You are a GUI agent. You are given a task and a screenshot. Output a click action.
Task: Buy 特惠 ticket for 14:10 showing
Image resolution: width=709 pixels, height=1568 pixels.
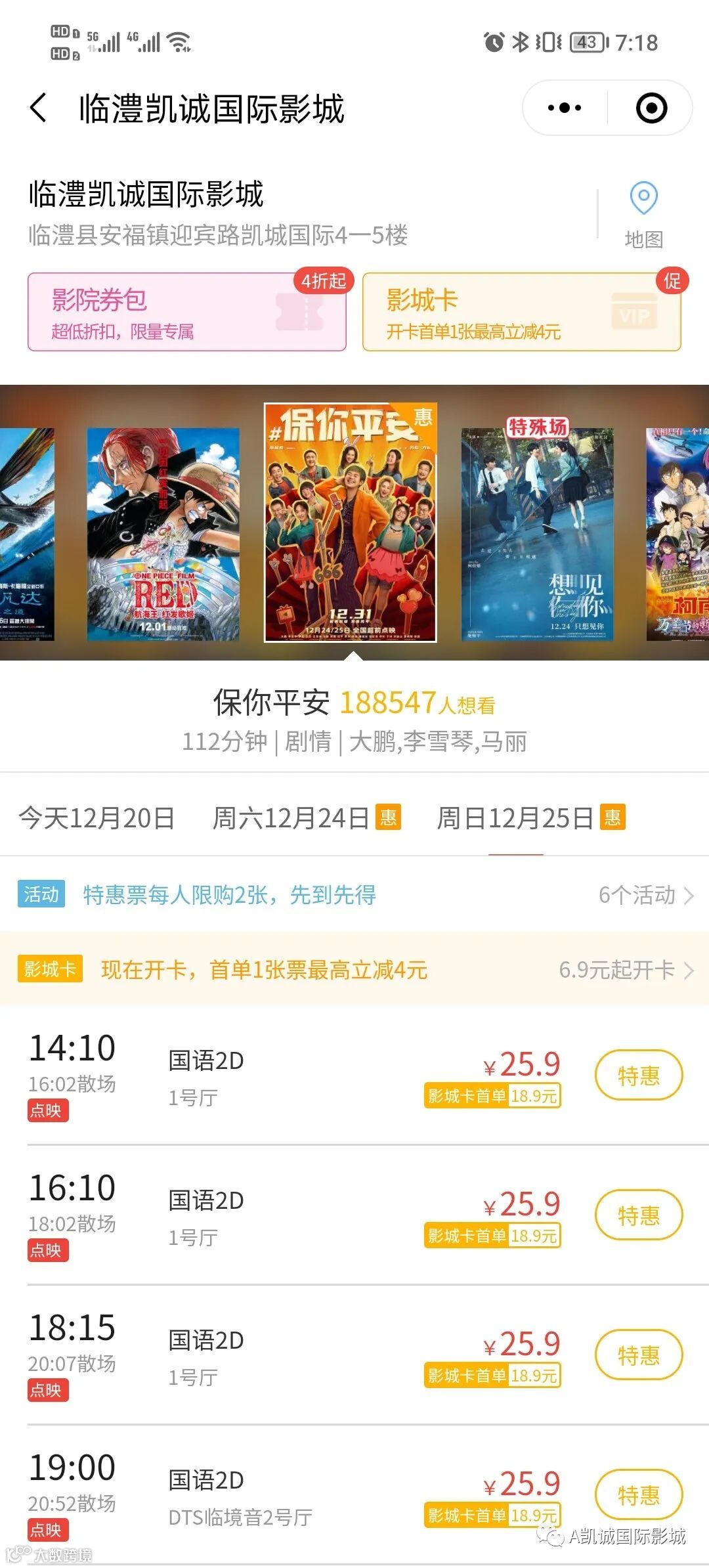click(x=638, y=1076)
